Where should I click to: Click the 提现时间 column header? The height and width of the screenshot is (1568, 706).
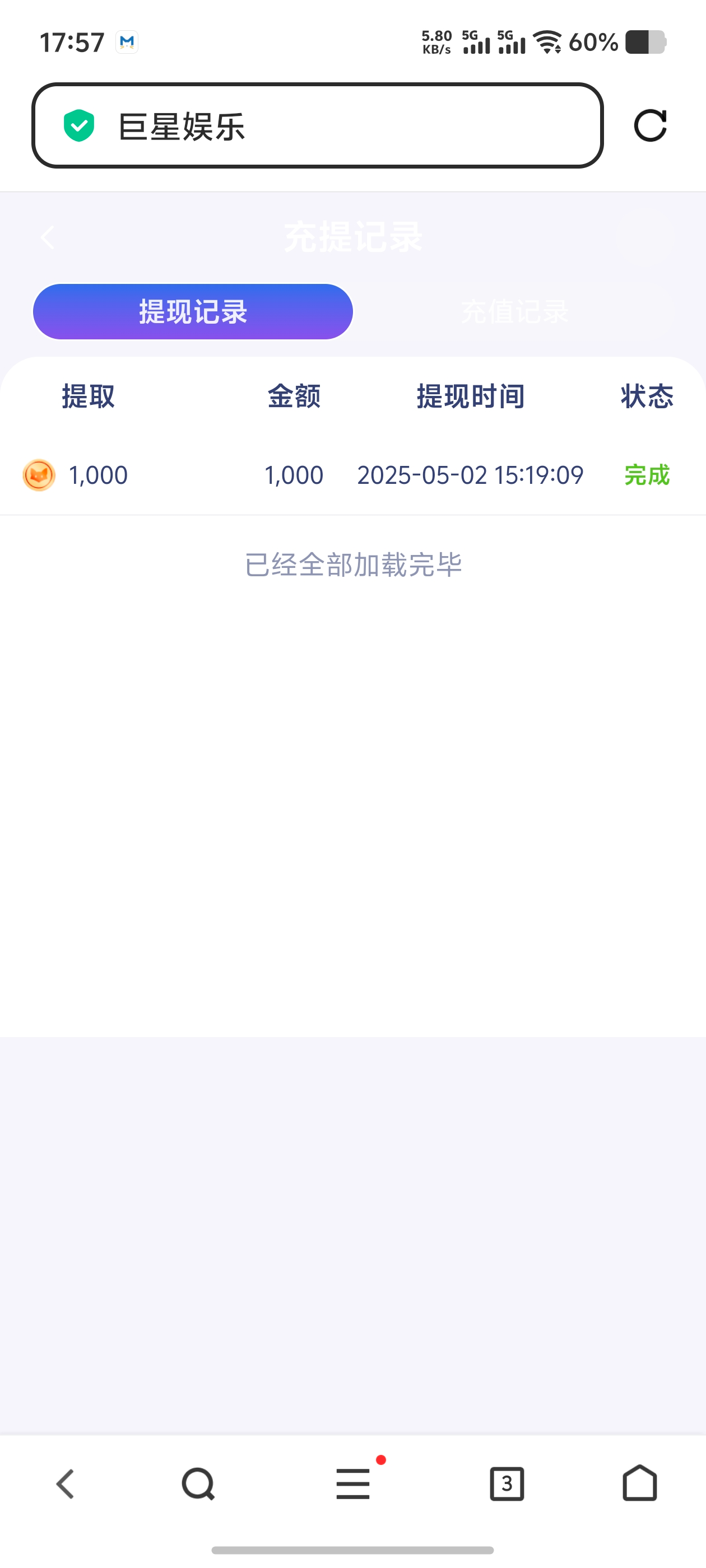470,396
